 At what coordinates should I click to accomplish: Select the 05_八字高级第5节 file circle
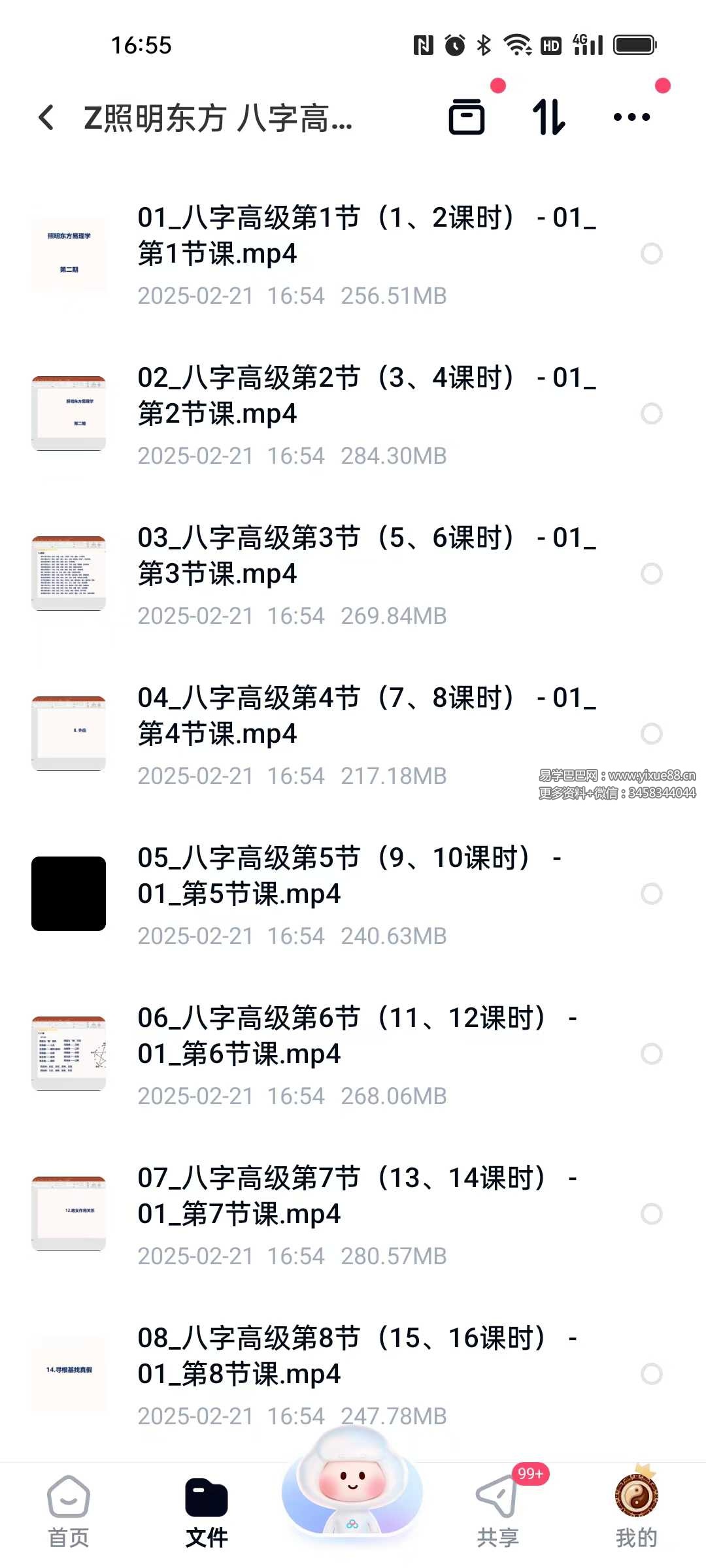tap(651, 894)
